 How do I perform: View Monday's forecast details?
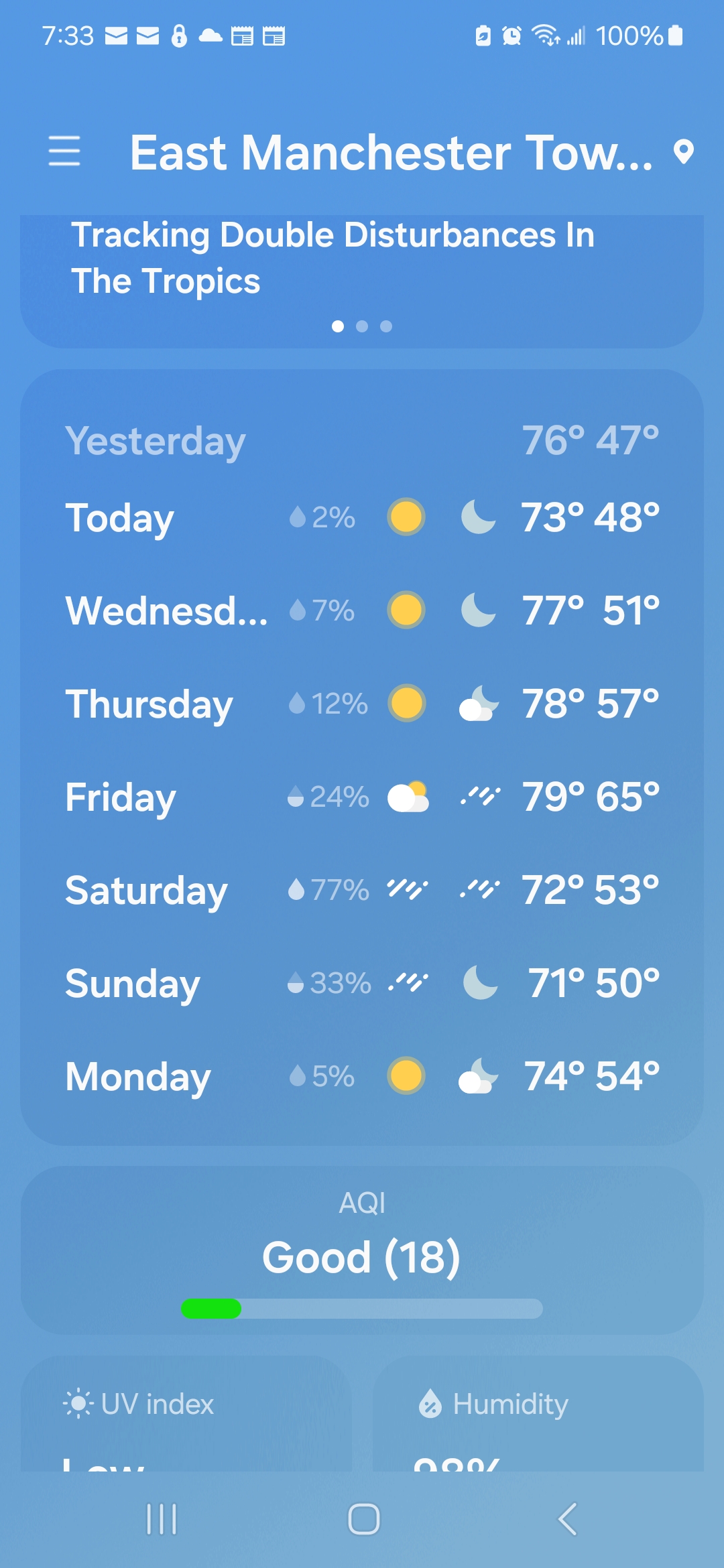[x=362, y=1076]
